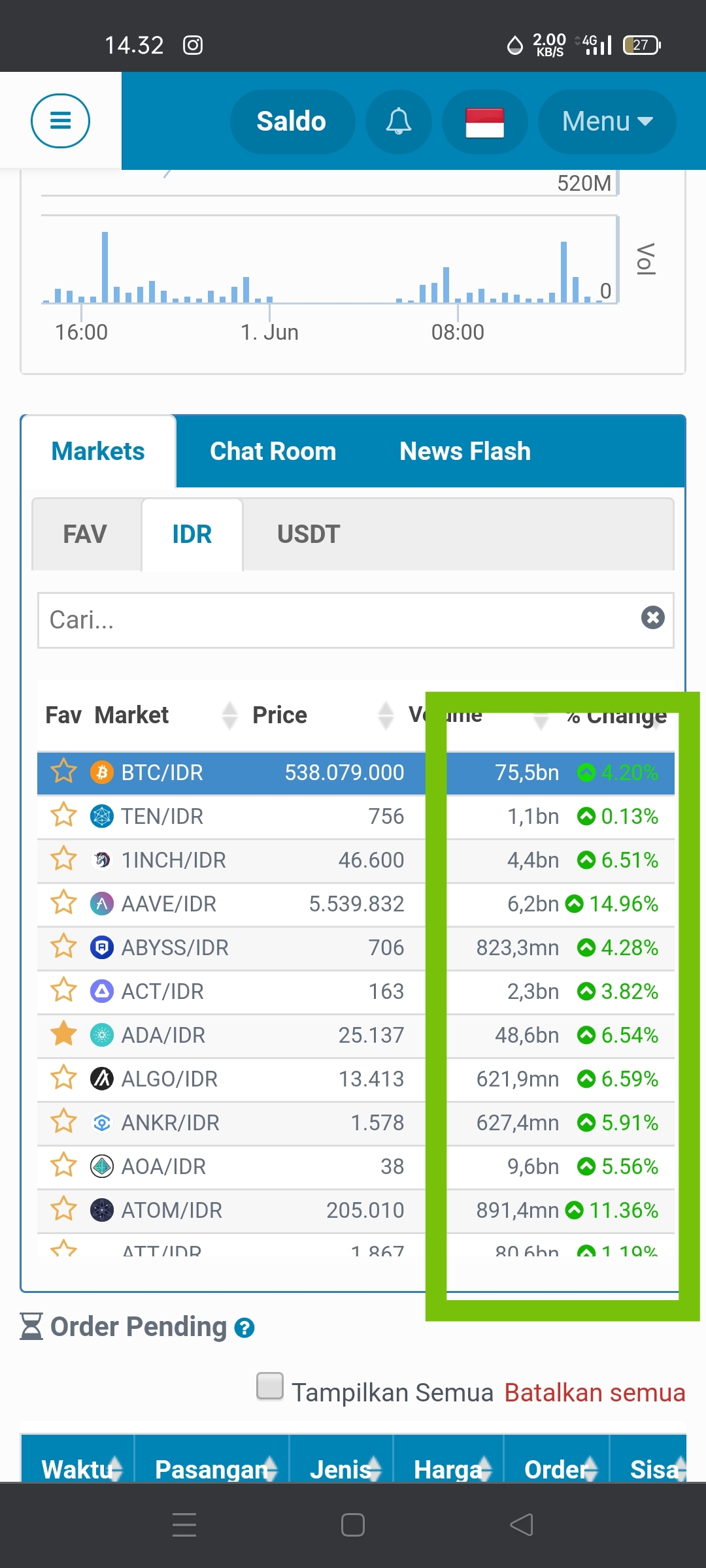Open the hamburger drawer menu
Screen dimensions: 706x1568
point(60,121)
